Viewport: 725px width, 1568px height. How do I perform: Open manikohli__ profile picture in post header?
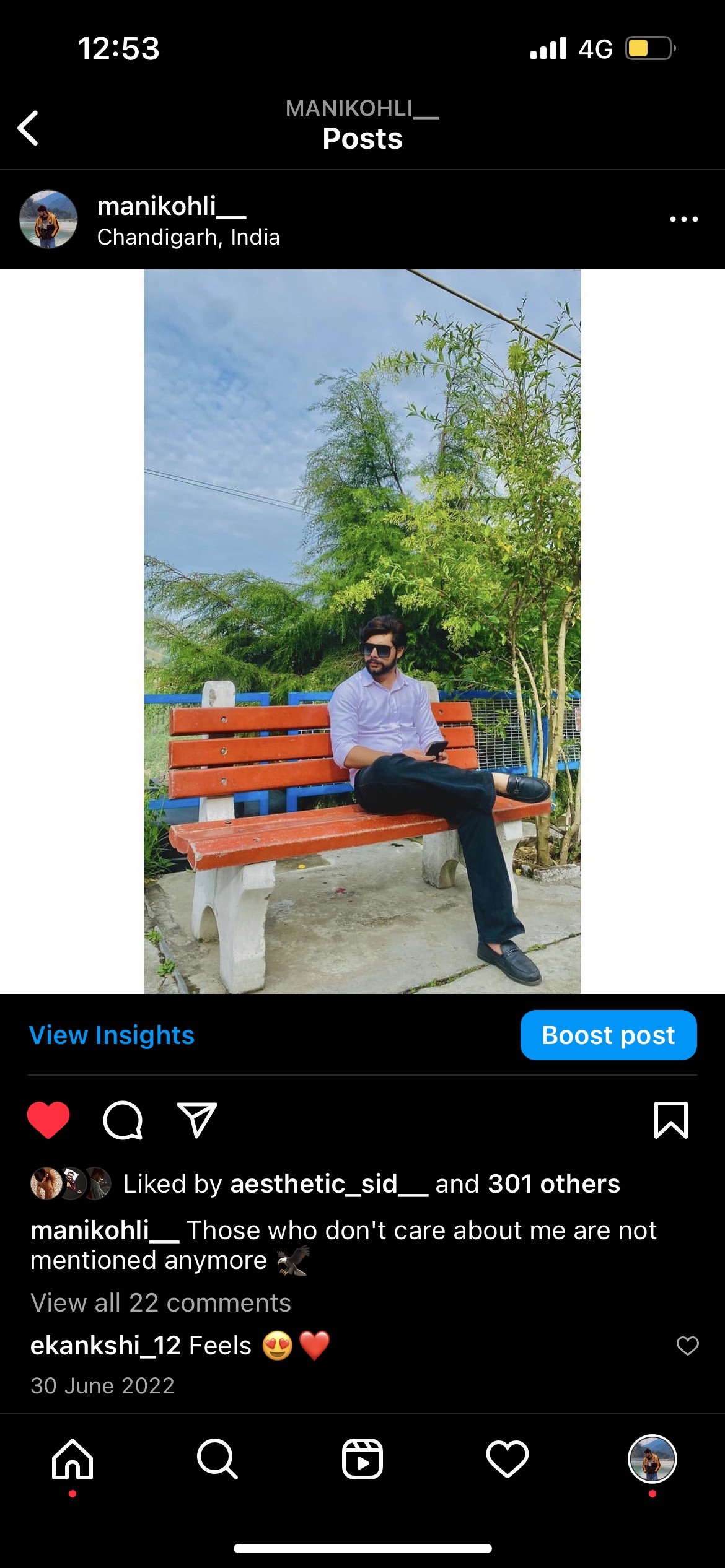pyautogui.click(x=48, y=219)
